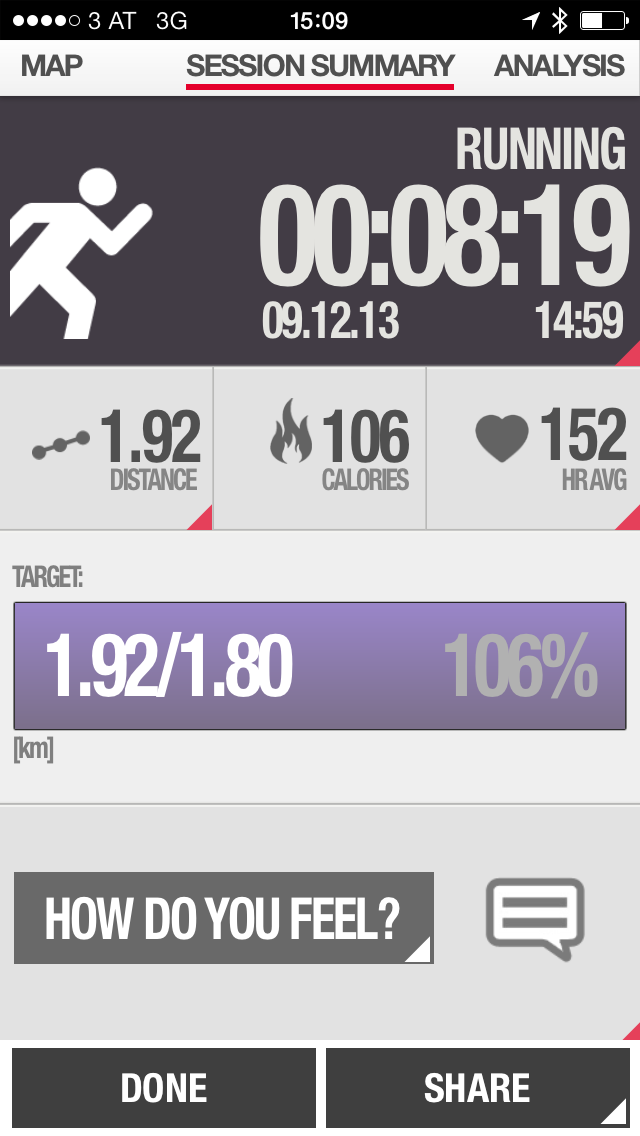This screenshot has height=1136, width=640.
Task: Open the running session time header
Action: [x=320, y=232]
